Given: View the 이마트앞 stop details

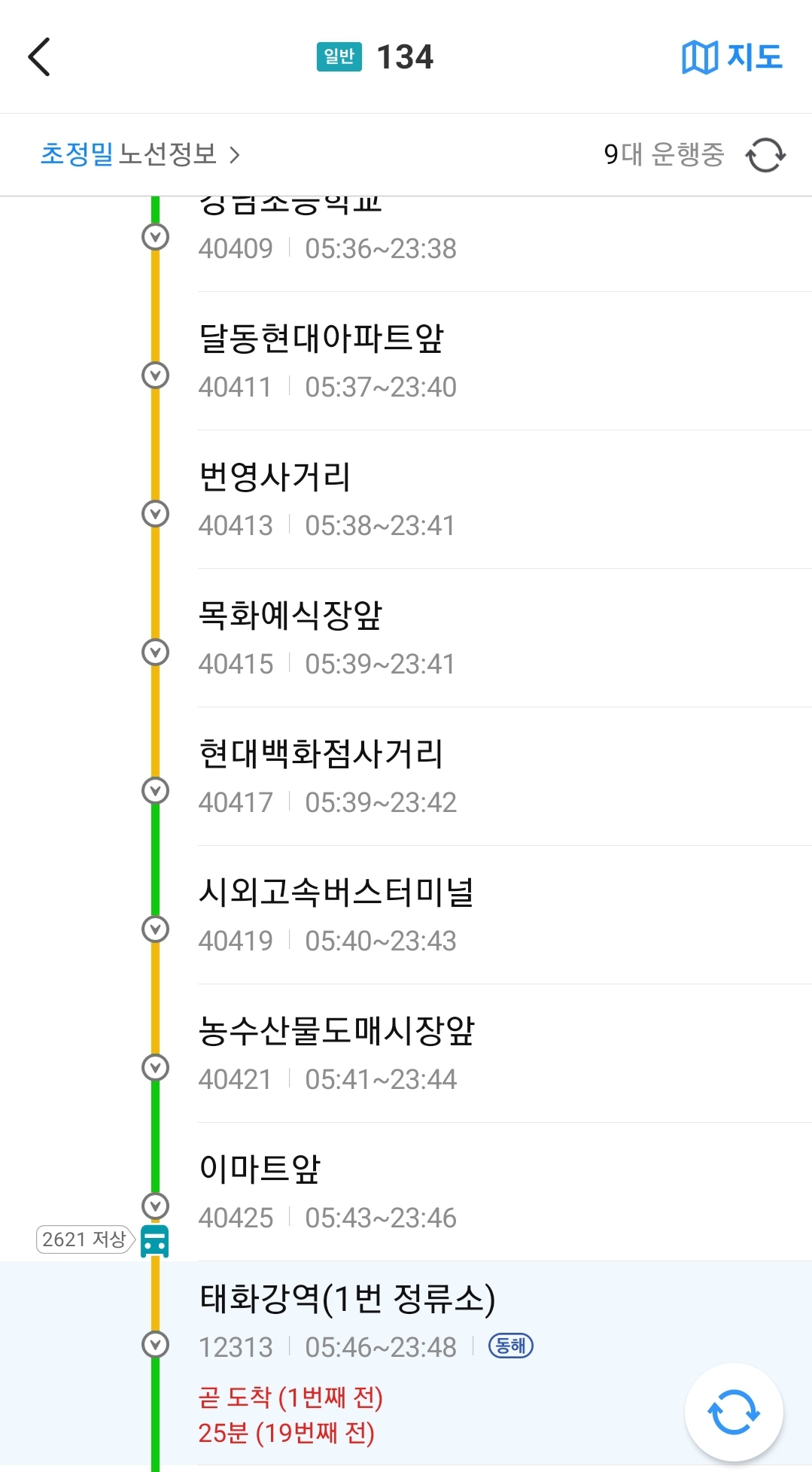Looking at the screenshot, I should click(x=260, y=1169).
